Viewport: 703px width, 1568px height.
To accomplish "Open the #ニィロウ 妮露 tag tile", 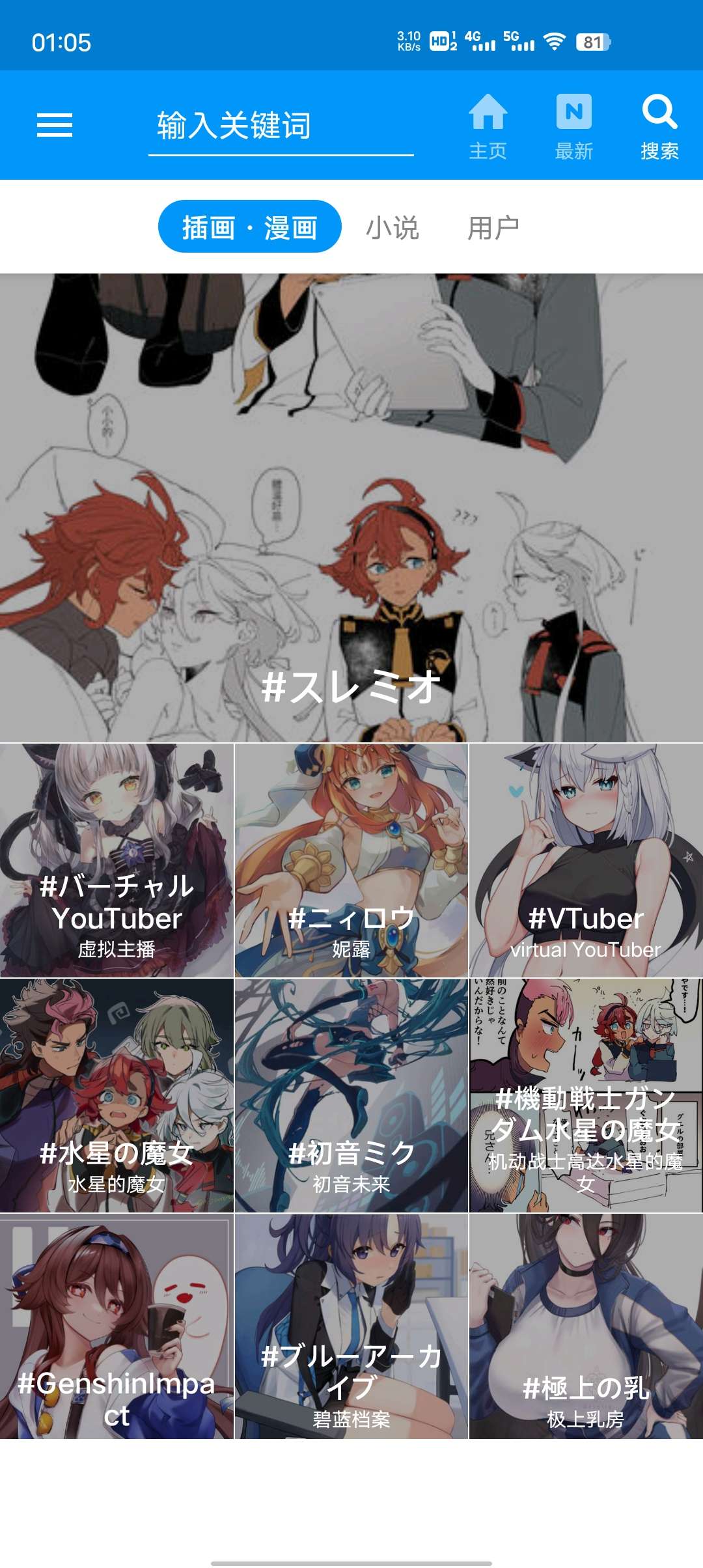I will pyautogui.click(x=351, y=861).
